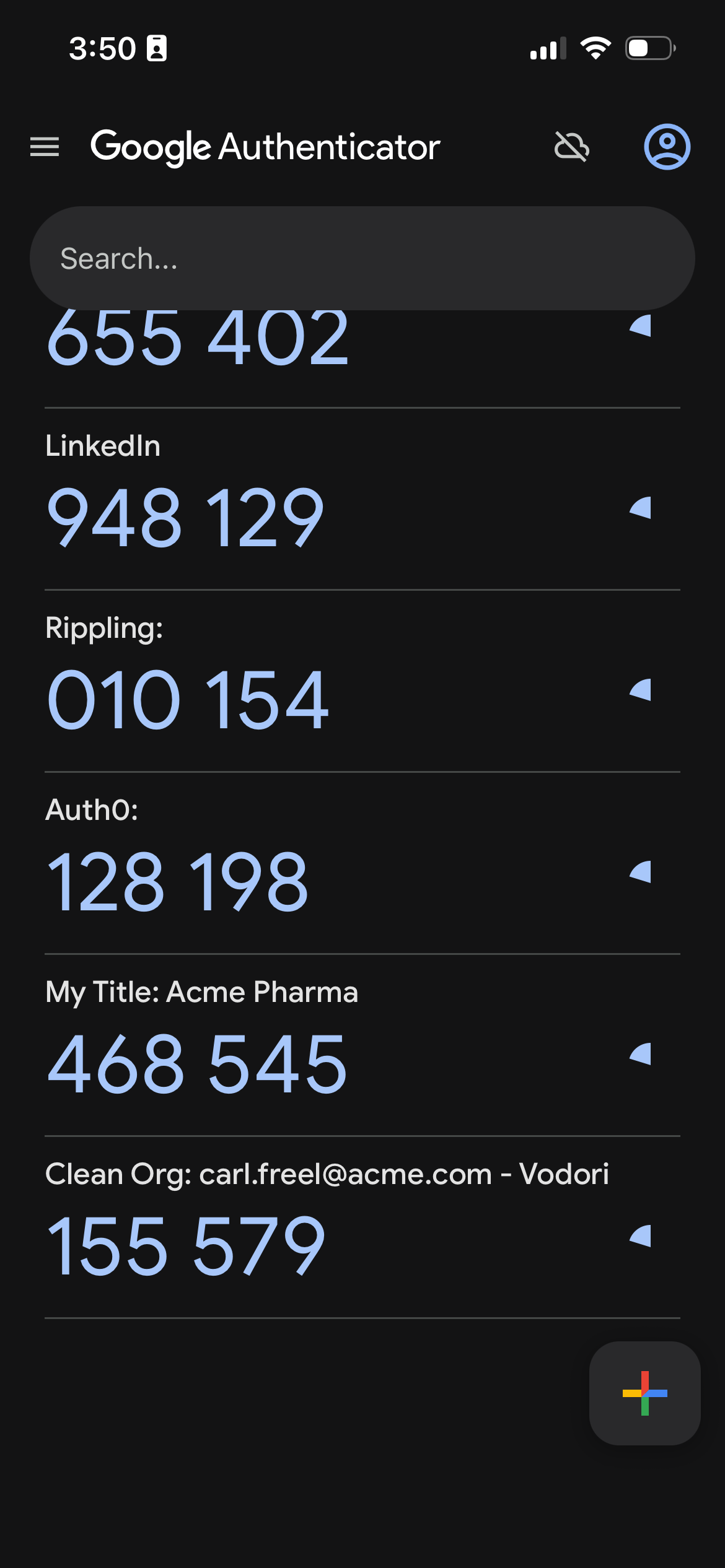Copy the Auth0 code 128 198

(x=178, y=882)
